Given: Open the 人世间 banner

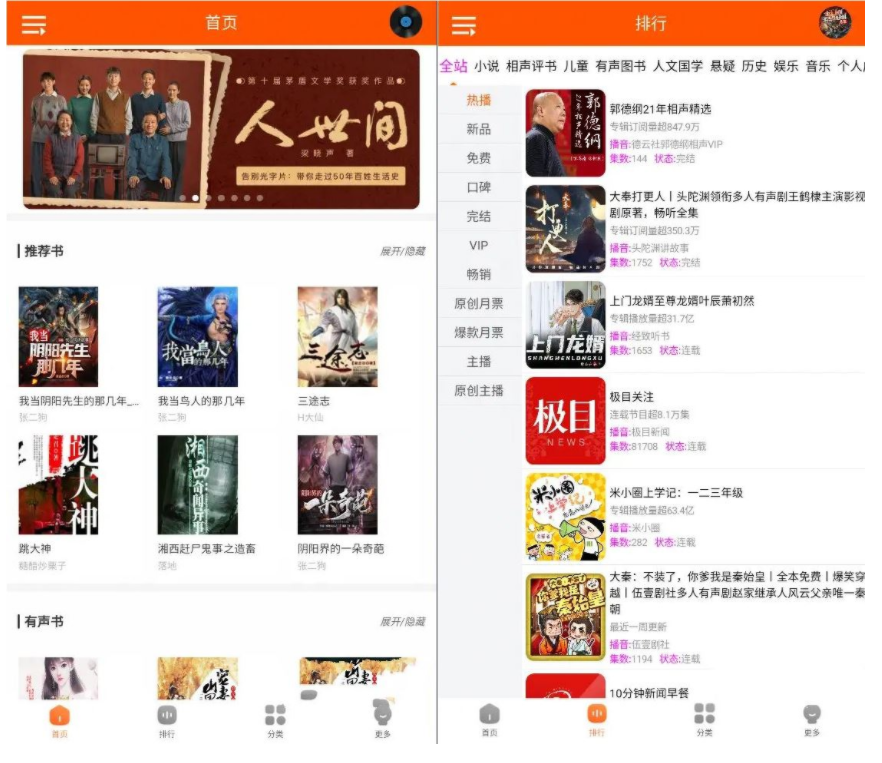Looking at the screenshot, I should click(x=221, y=128).
